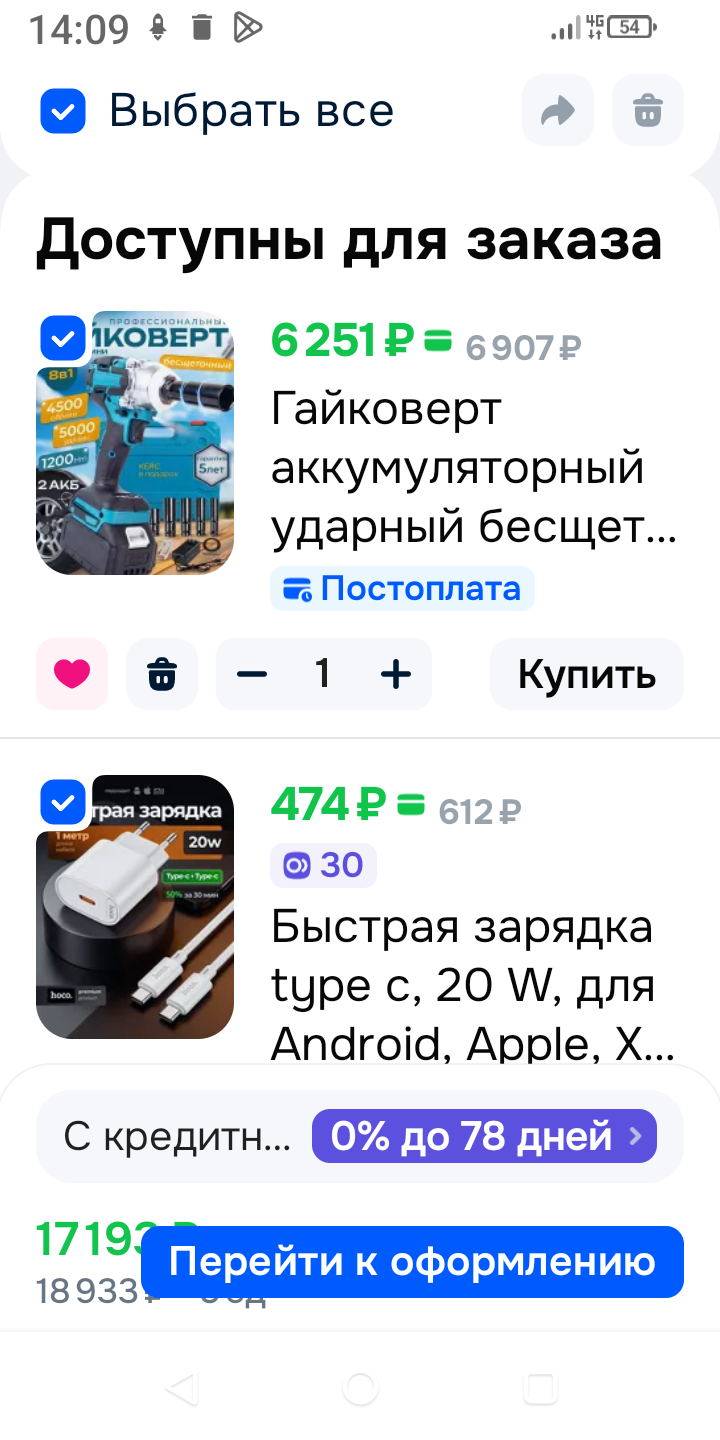This screenshot has width=720, height=1440.
Task: Open the Быстрая зарядка product title
Action: click(470, 985)
